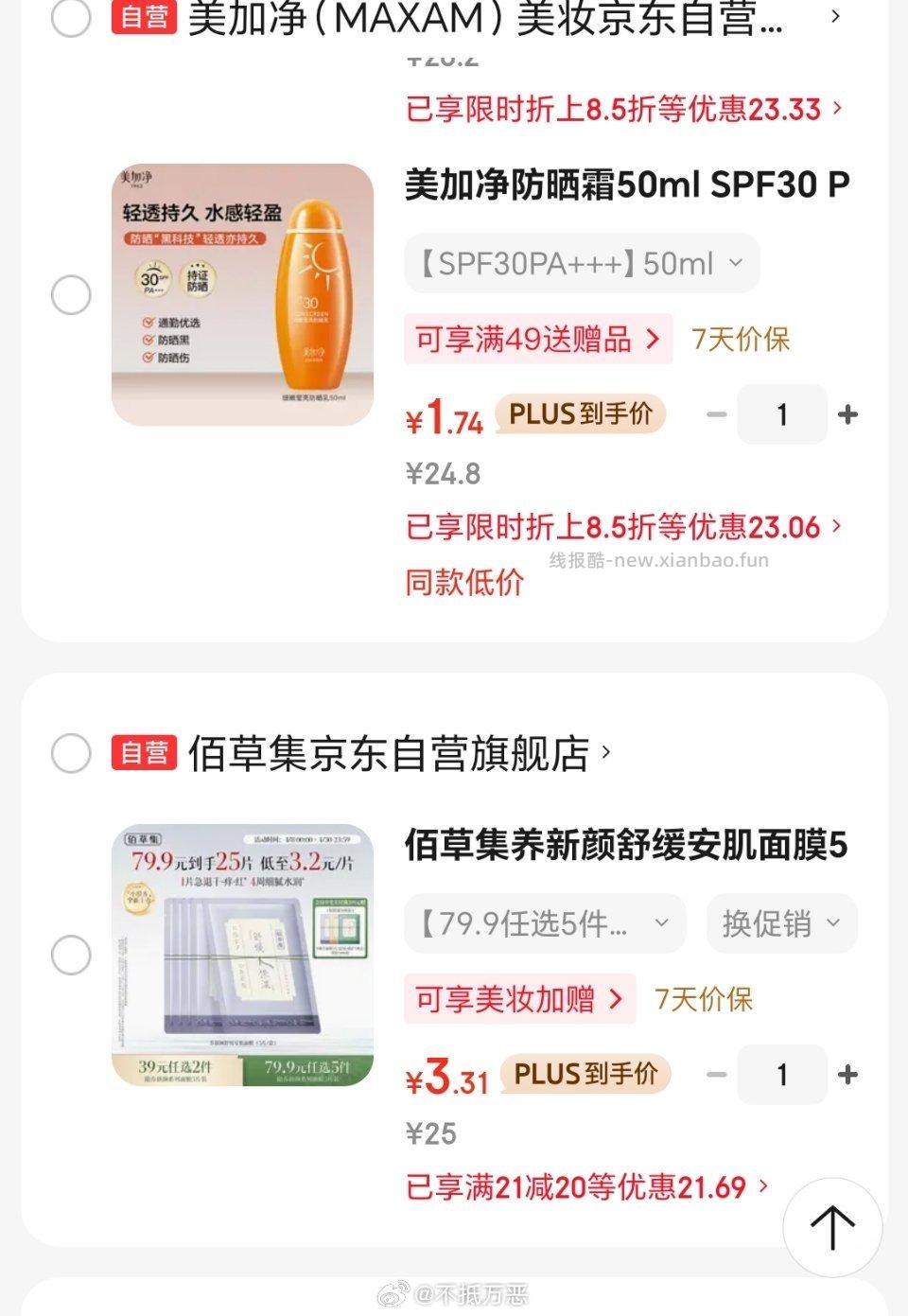Image resolution: width=908 pixels, height=1316 pixels.
Task: View the 满21减20 discount details
Action: 582,1186
